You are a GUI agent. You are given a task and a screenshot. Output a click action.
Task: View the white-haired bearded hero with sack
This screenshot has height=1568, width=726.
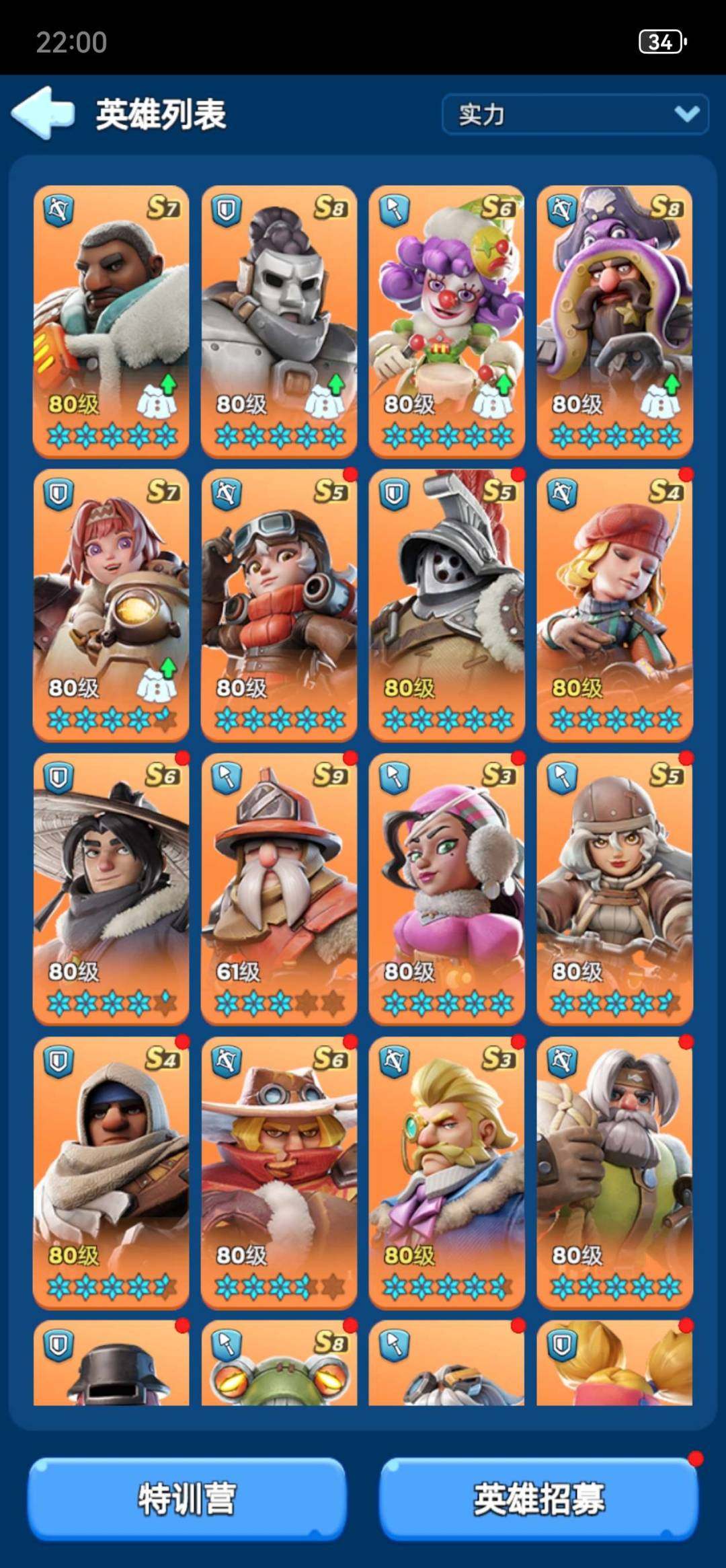click(615, 1173)
